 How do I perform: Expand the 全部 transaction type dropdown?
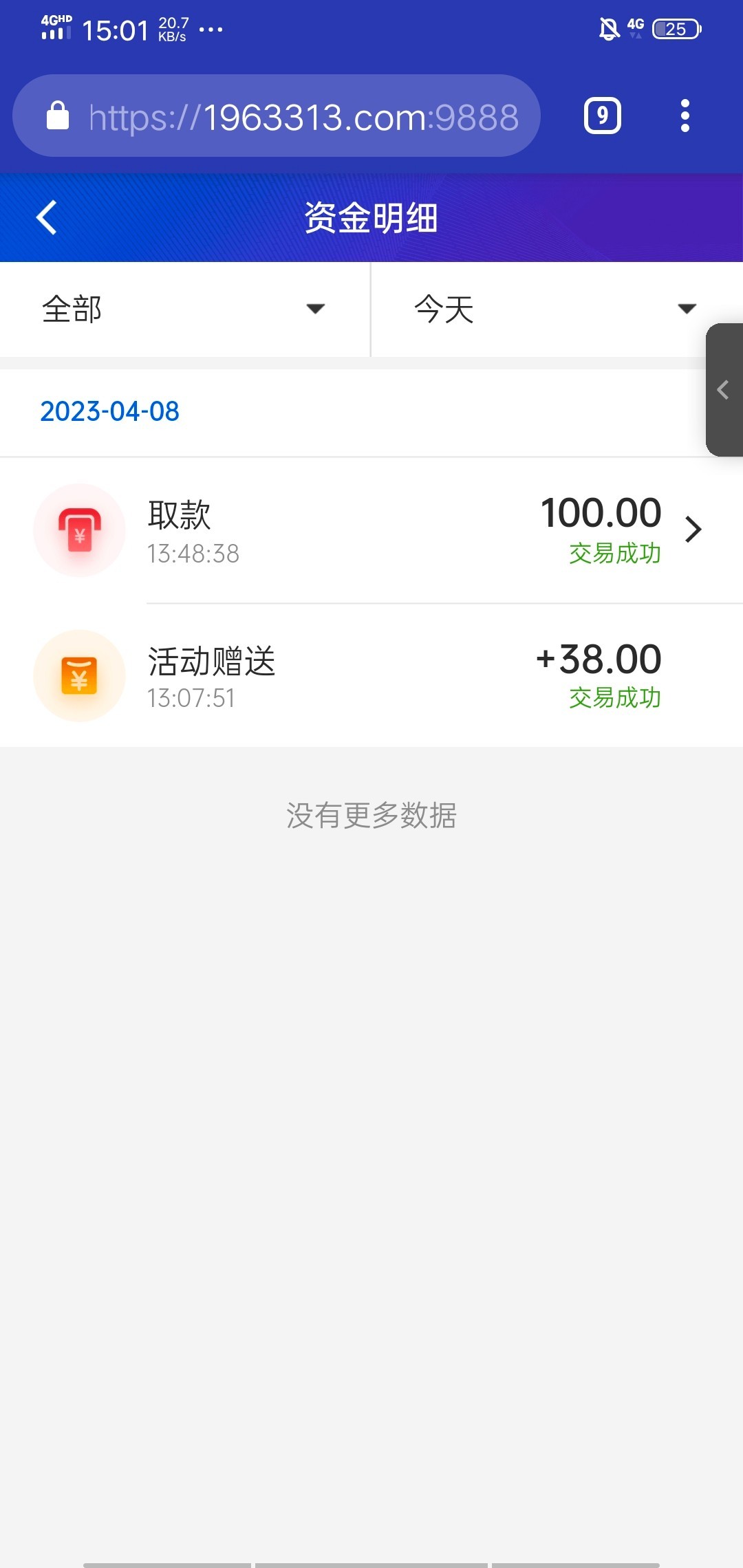[x=184, y=309]
